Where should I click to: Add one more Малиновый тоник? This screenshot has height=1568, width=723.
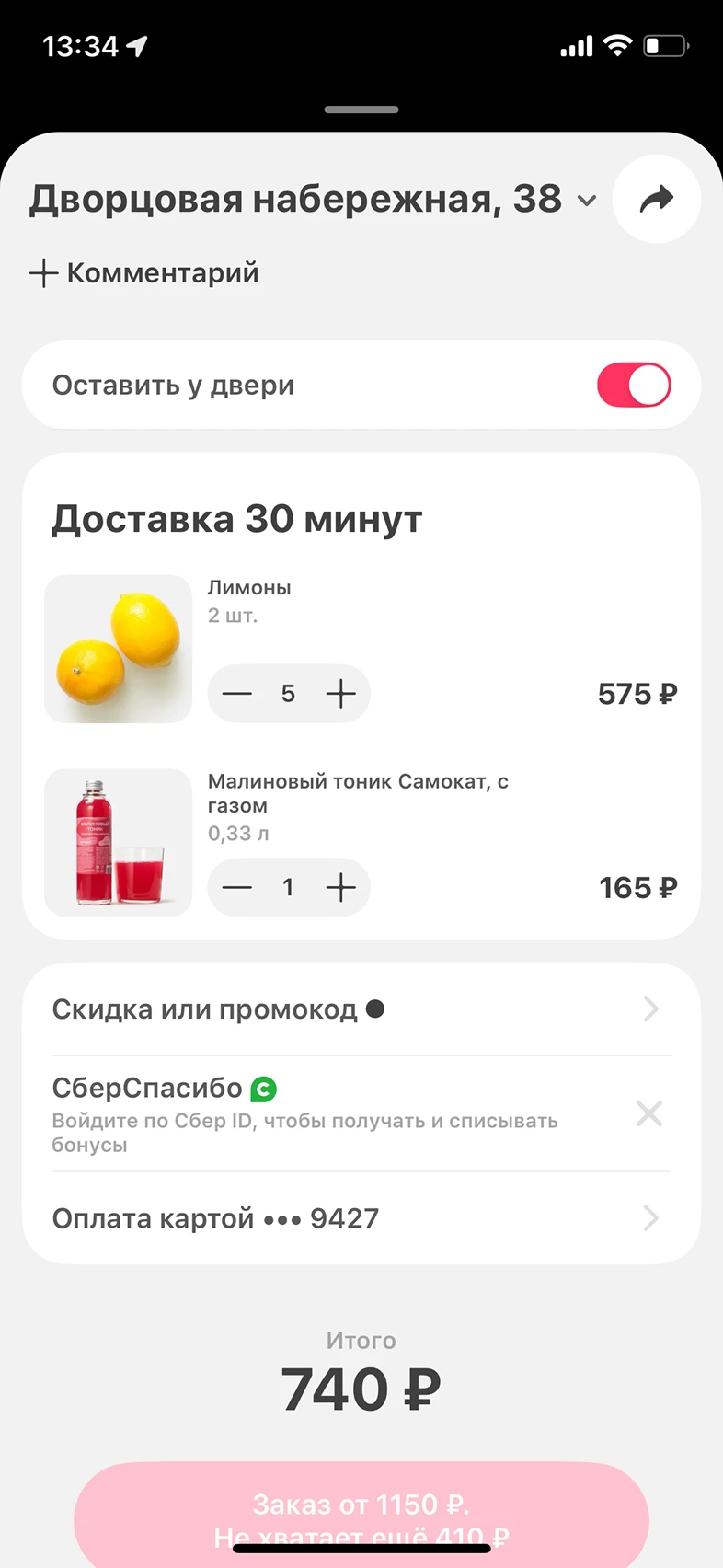(x=341, y=888)
